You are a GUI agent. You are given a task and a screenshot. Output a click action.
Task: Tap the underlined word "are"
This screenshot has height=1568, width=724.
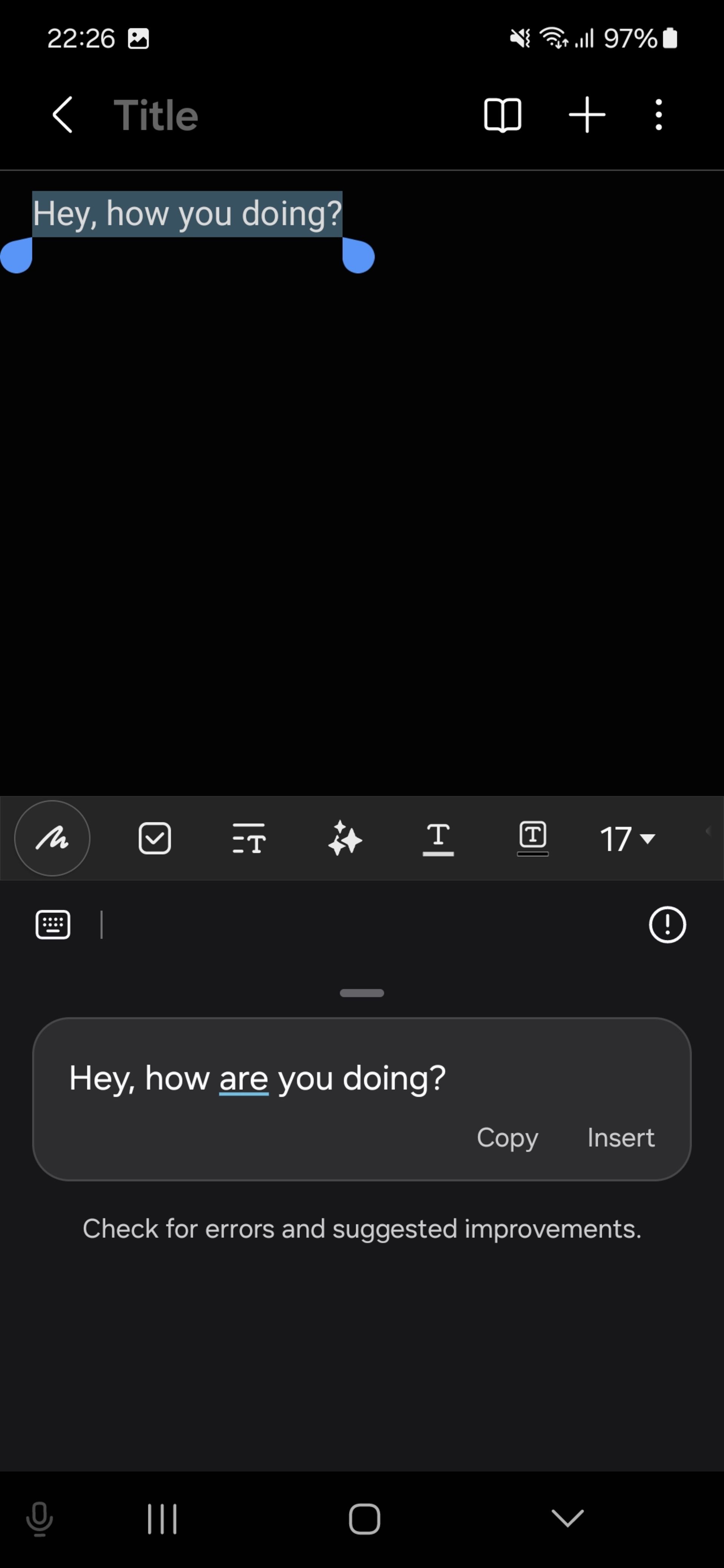[x=244, y=1078]
